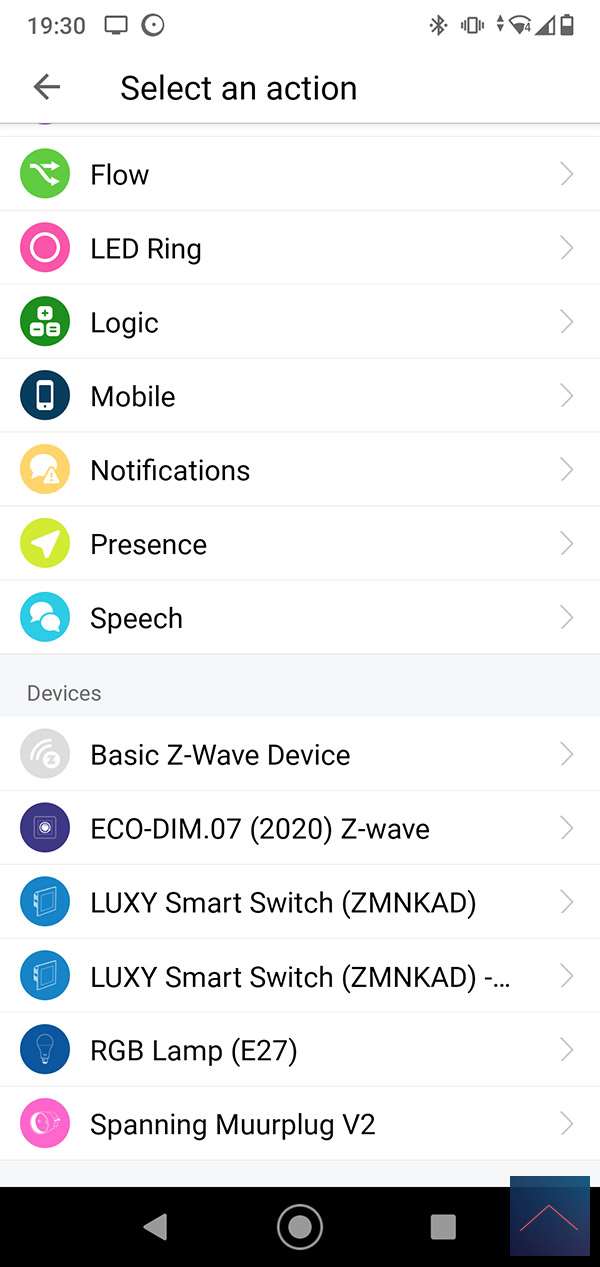
Task: Open Speech actions
Action: [x=300, y=619]
